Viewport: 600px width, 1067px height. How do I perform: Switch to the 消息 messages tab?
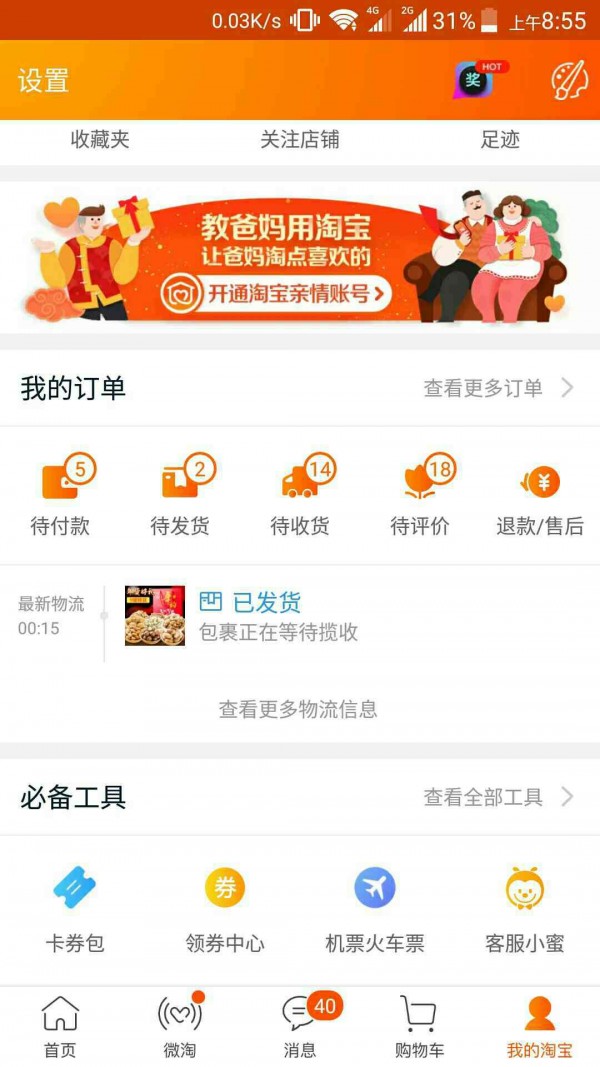(300, 1026)
